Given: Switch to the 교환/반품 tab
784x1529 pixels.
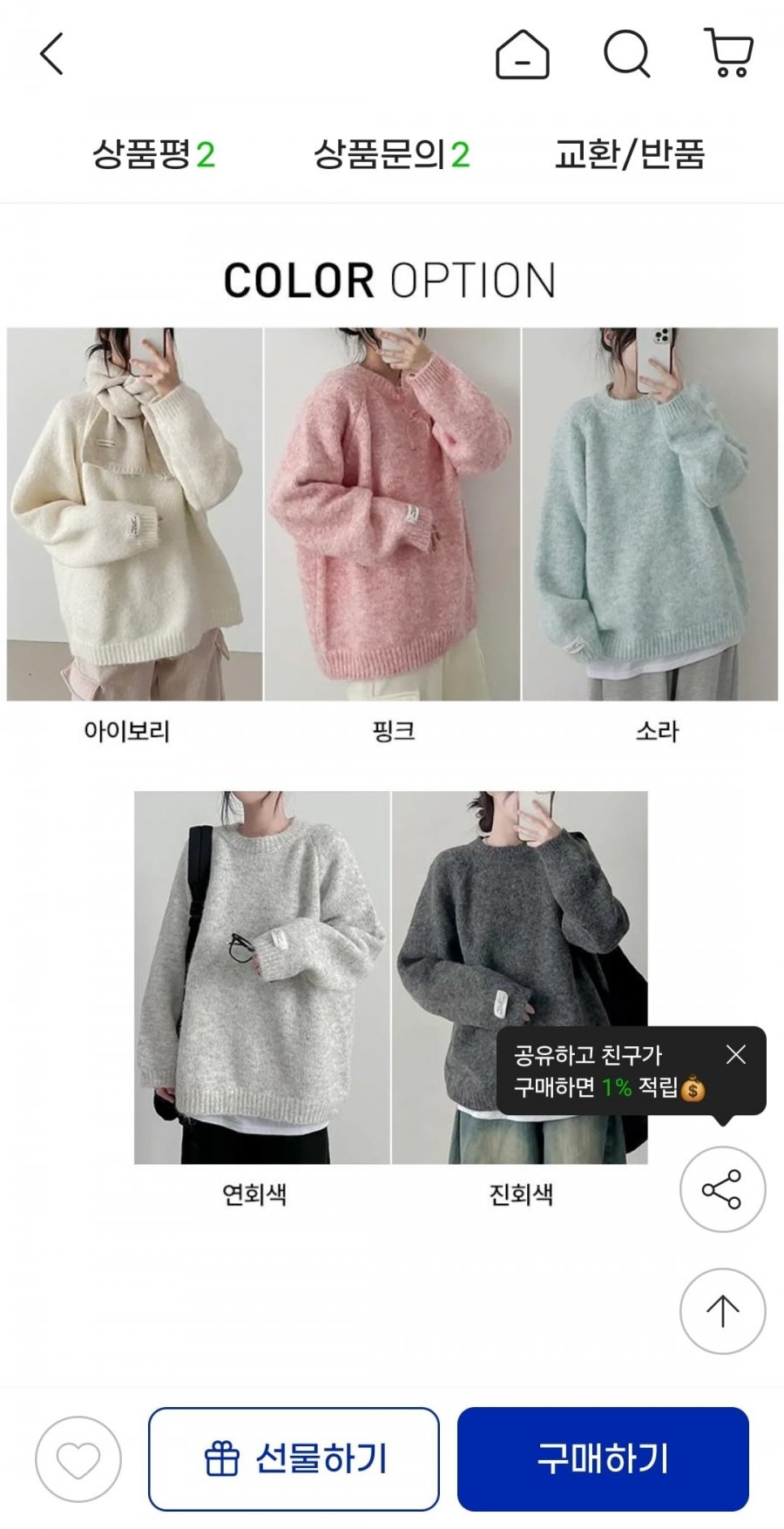Looking at the screenshot, I should [x=629, y=155].
